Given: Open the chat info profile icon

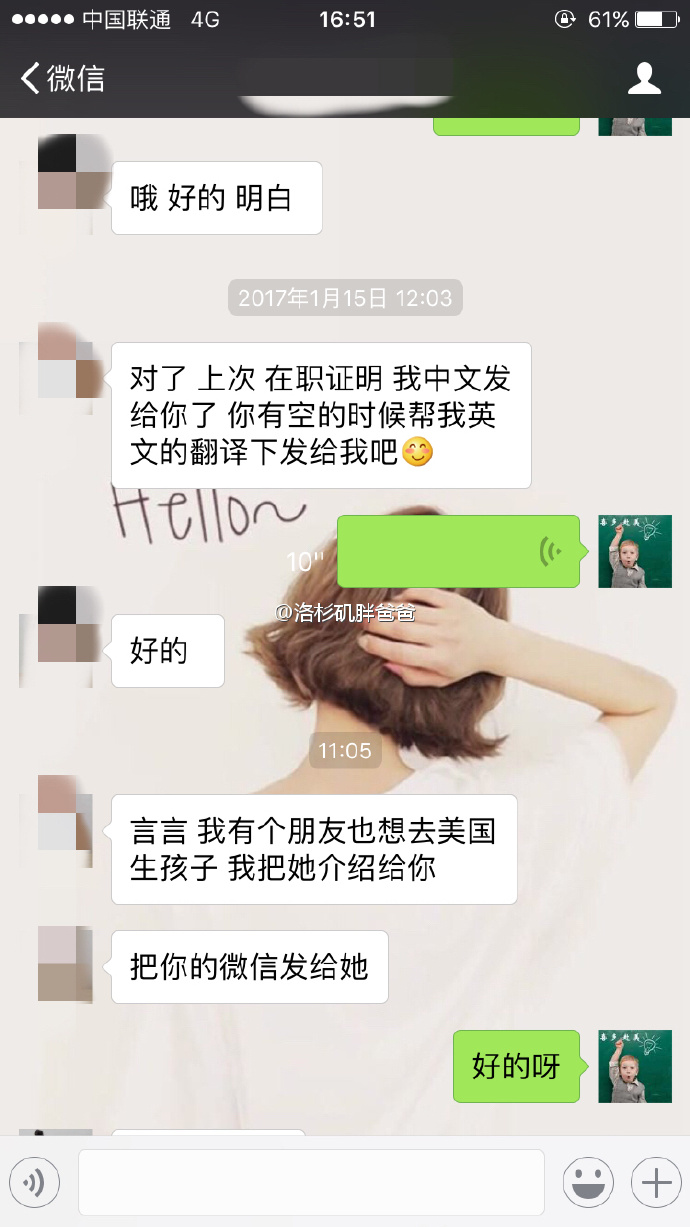Looking at the screenshot, I should tap(644, 78).
